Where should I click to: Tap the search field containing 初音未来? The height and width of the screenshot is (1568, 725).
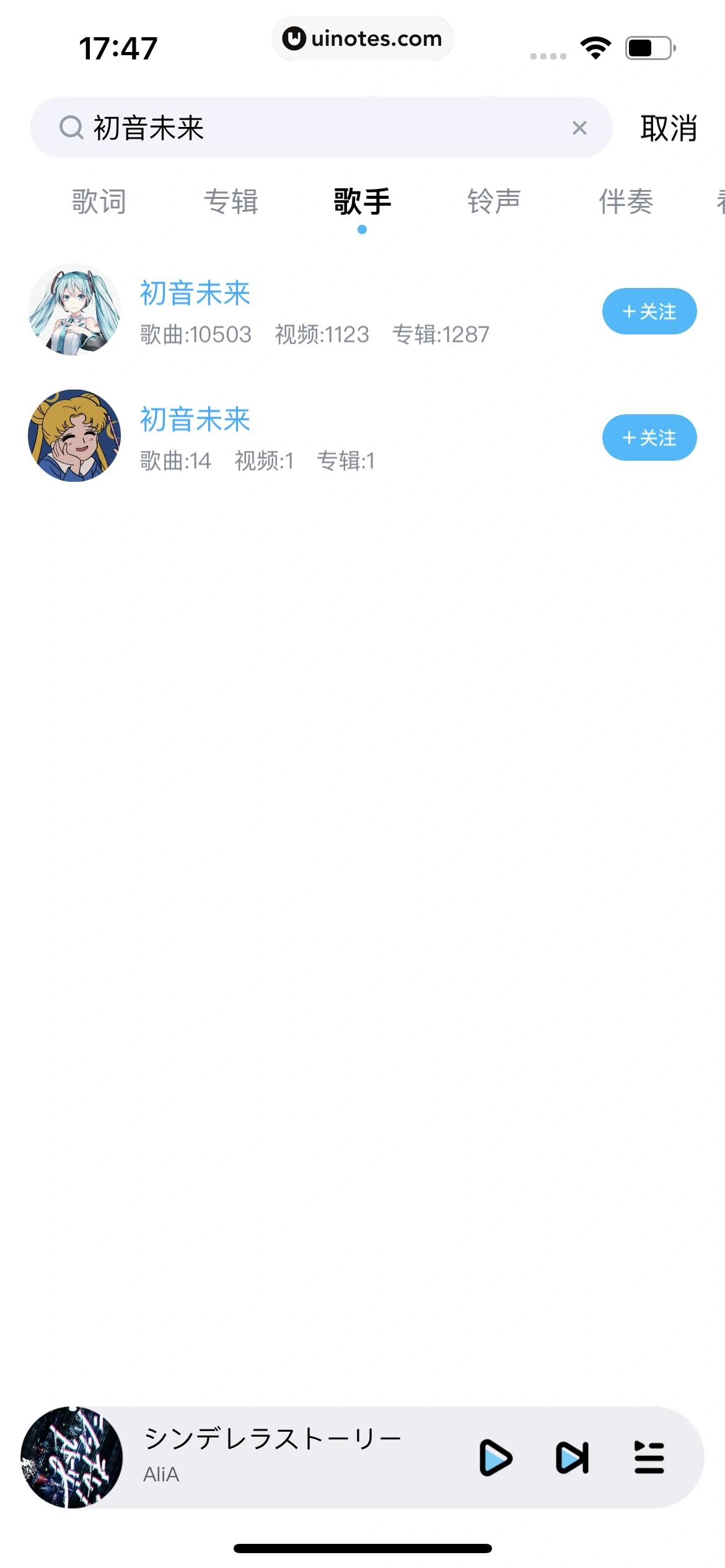click(x=310, y=128)
